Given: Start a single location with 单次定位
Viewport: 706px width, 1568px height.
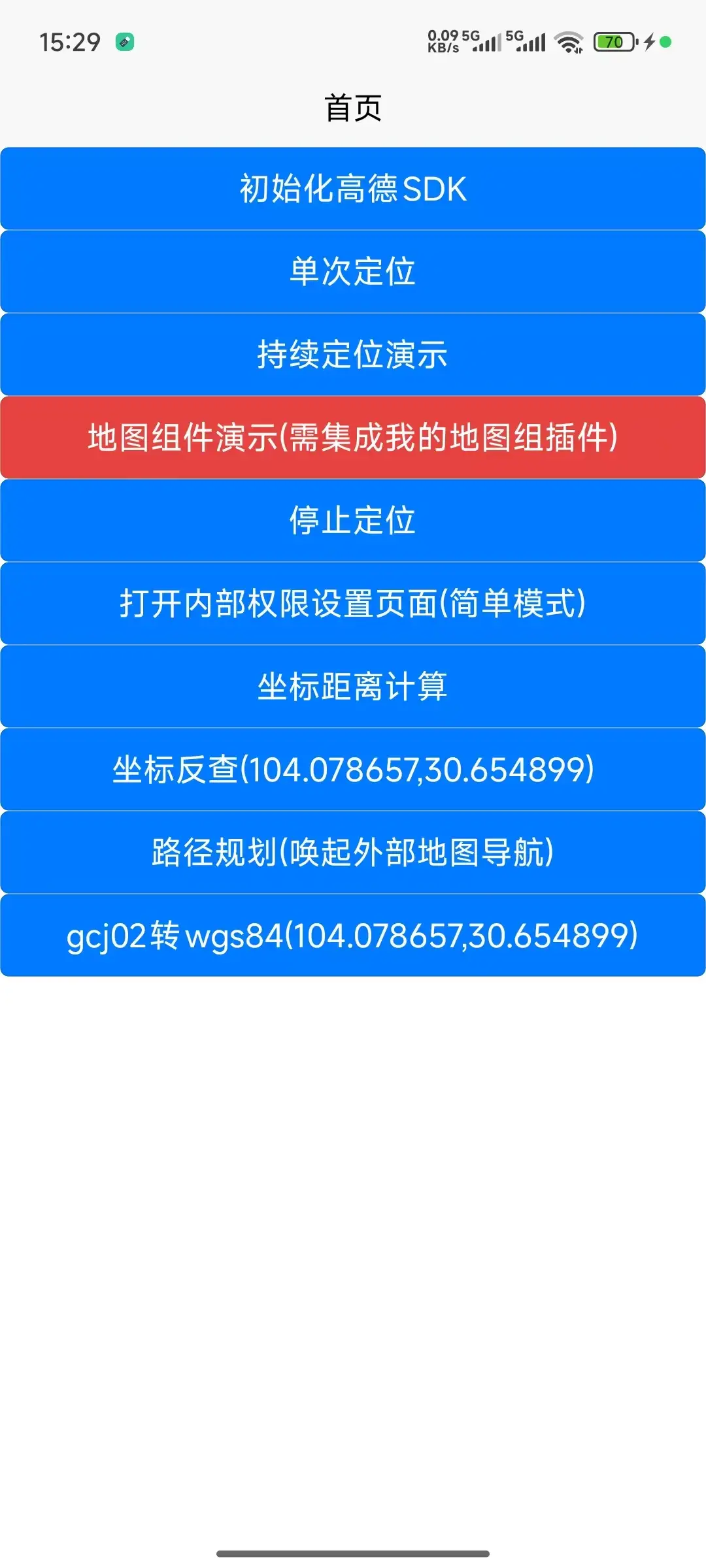Looking at the screenshot, I should 353,271.
